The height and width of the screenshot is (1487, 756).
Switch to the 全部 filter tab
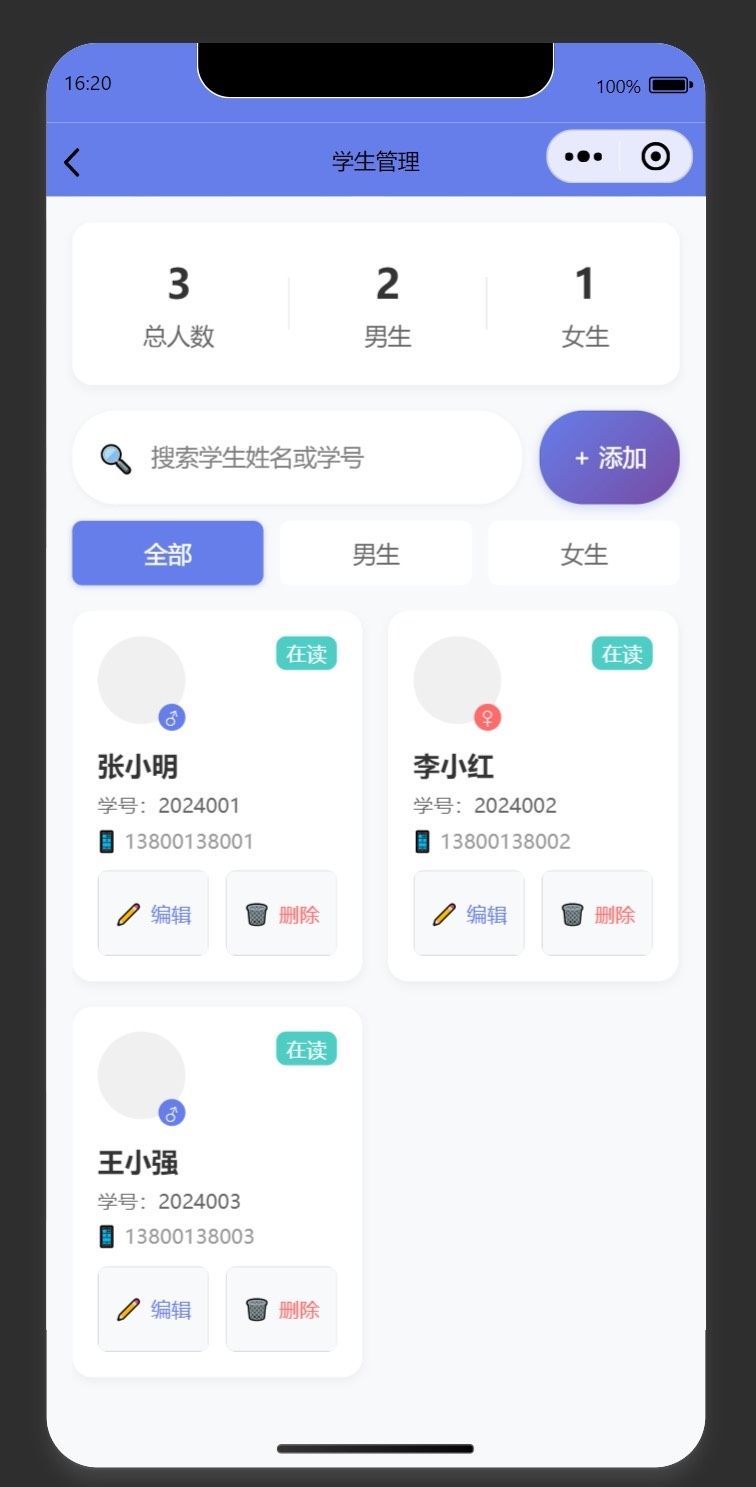pos(168,554)
